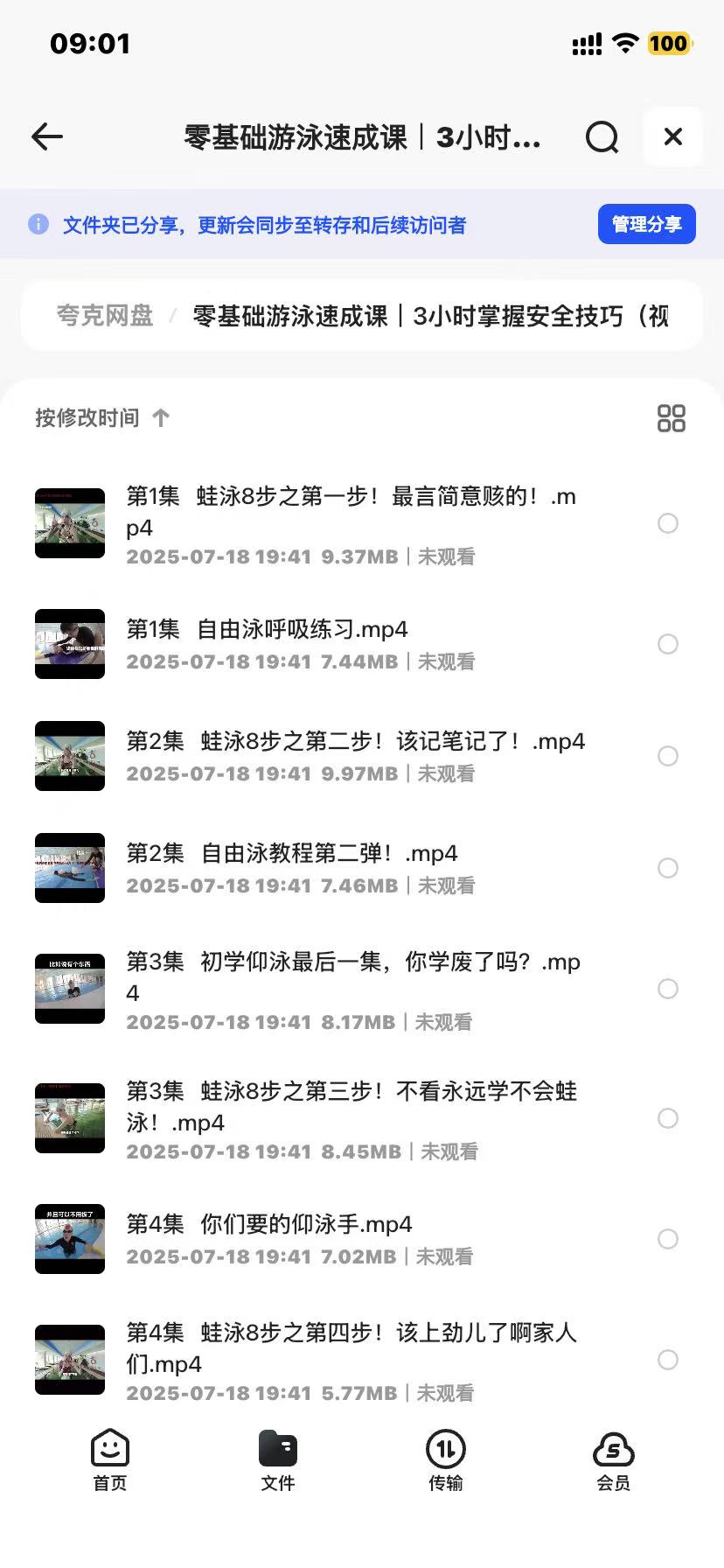Select the checkbox for 第2集 自由泳教程第二弹

[668, 868]
